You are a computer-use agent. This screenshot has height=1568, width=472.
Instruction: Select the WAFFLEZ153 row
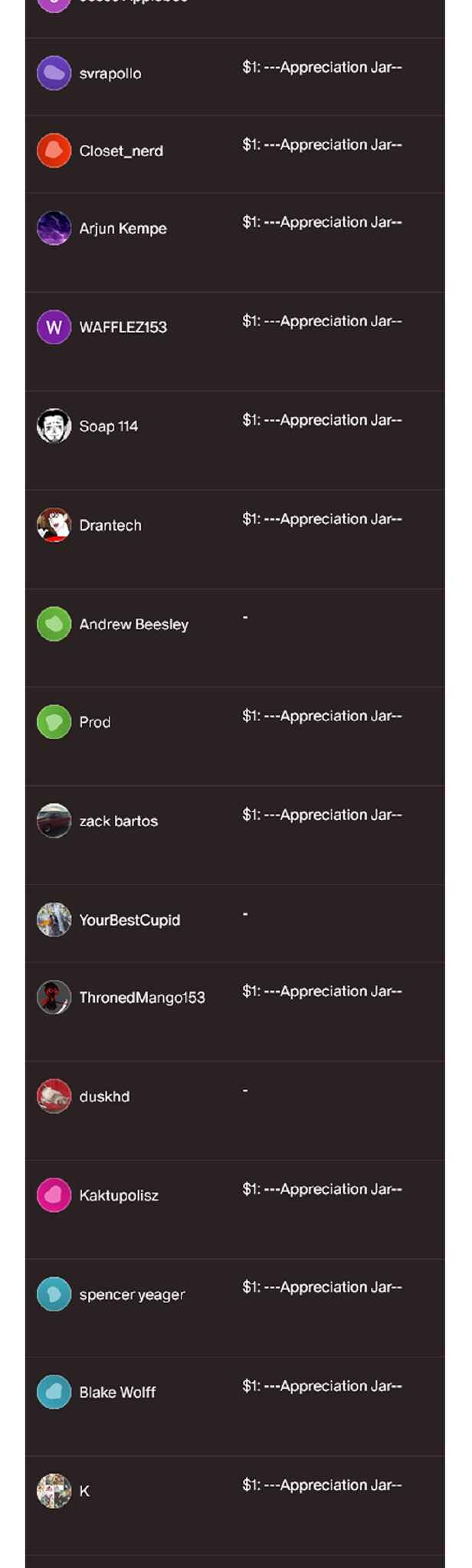click(123, 327)
